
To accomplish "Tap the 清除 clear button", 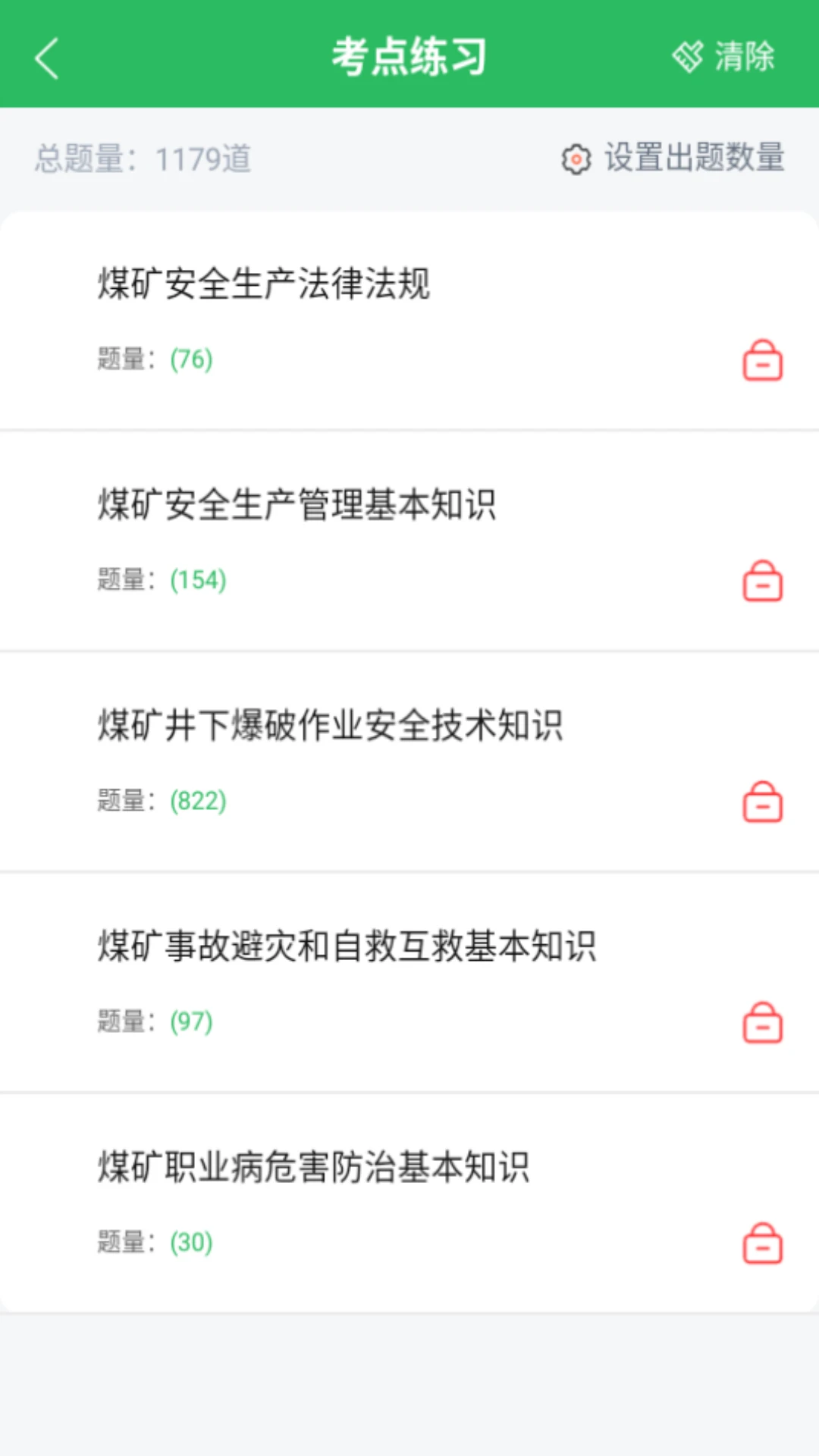I will coord(723,57).
